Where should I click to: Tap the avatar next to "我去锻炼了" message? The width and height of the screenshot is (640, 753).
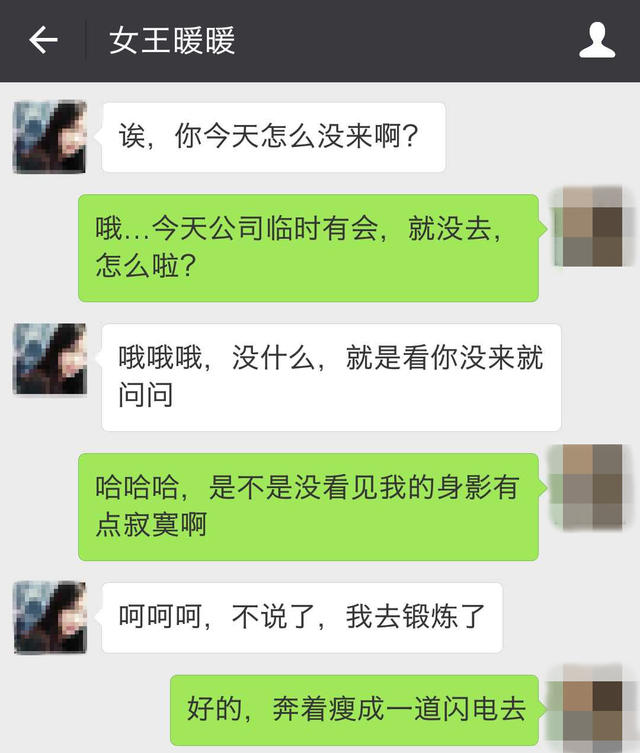point(49,617)
